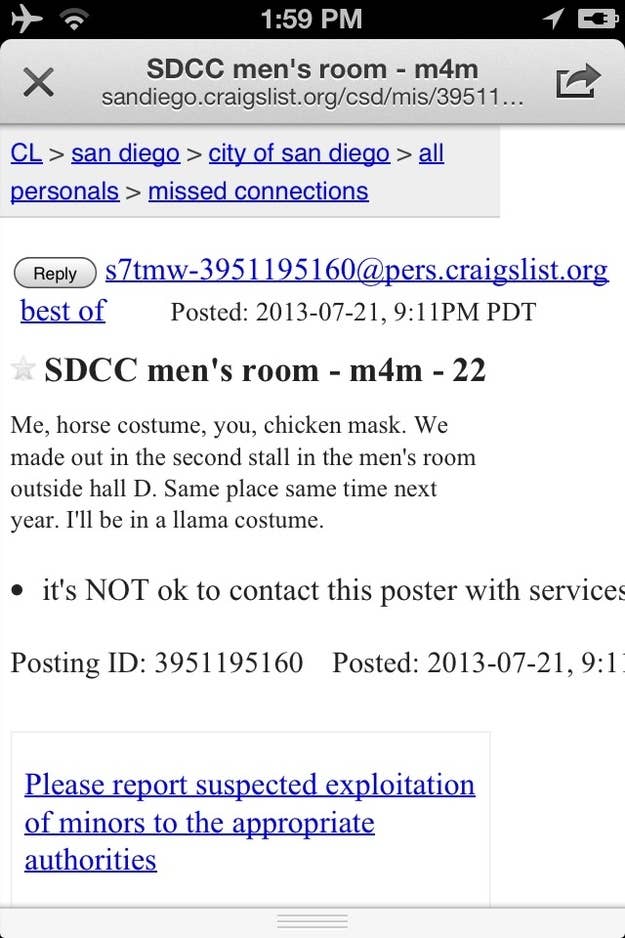The image size is (625, 938).
Task: Close the in-app browser page
Action: pyautogui.click(x=38, y=82)
